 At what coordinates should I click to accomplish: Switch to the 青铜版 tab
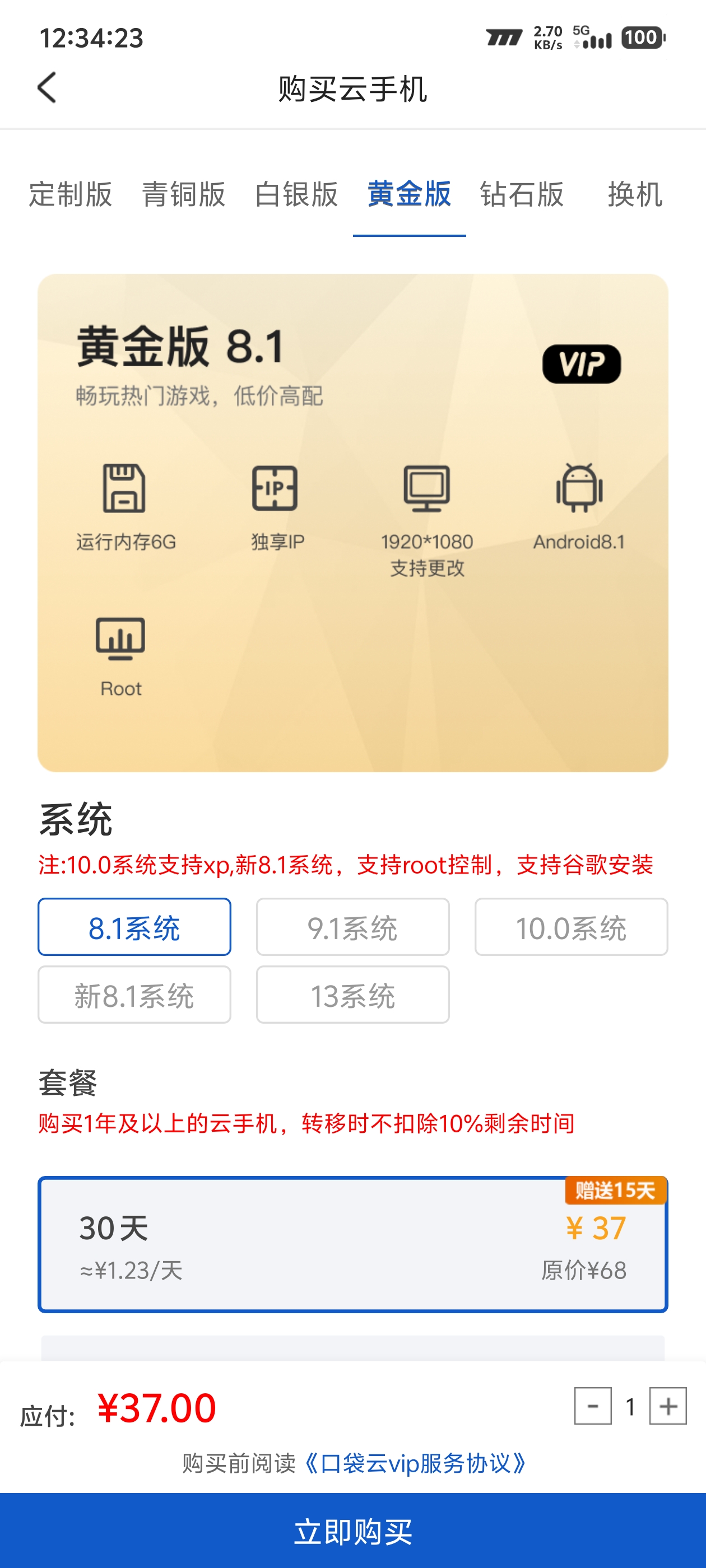(x=183, y=195)
